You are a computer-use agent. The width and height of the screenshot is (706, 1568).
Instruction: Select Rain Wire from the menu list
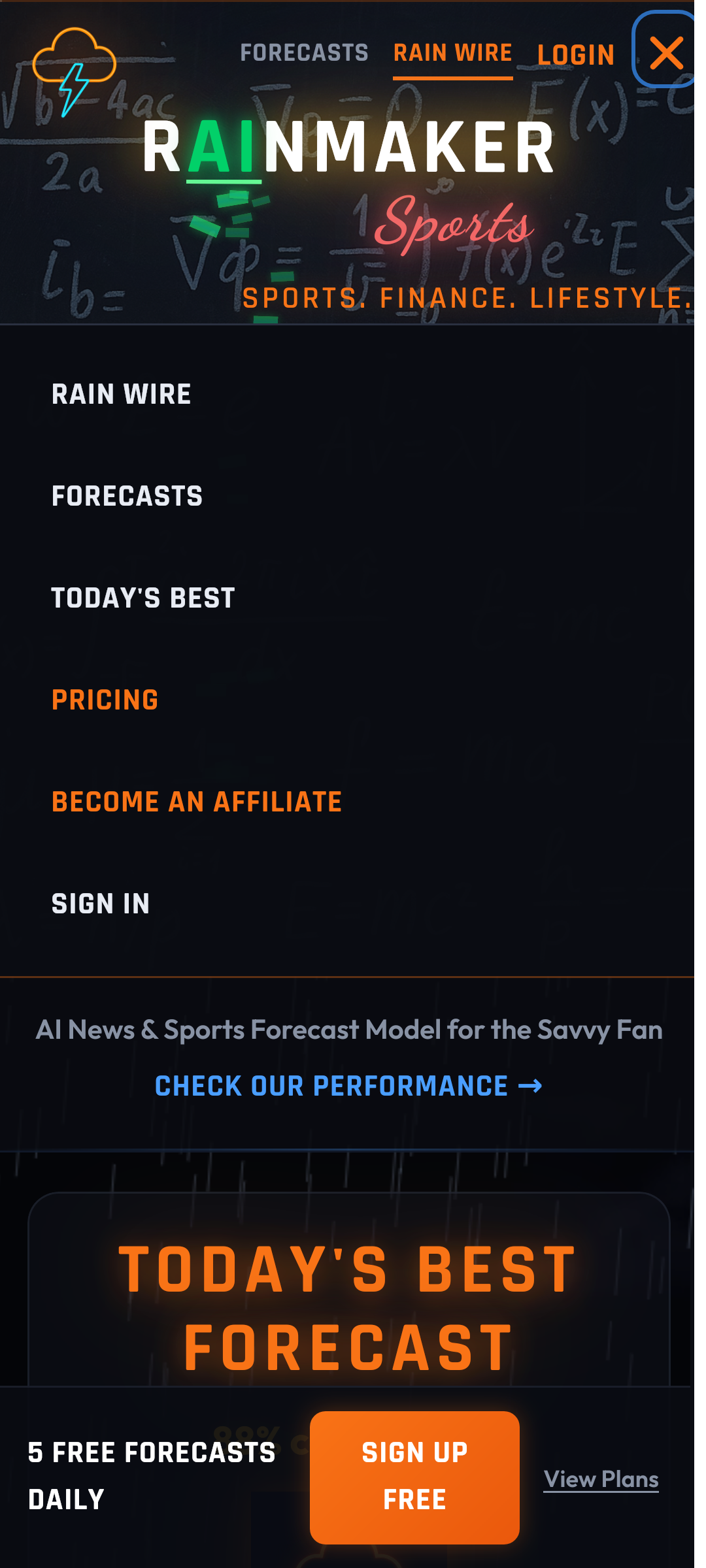point(122,394)
